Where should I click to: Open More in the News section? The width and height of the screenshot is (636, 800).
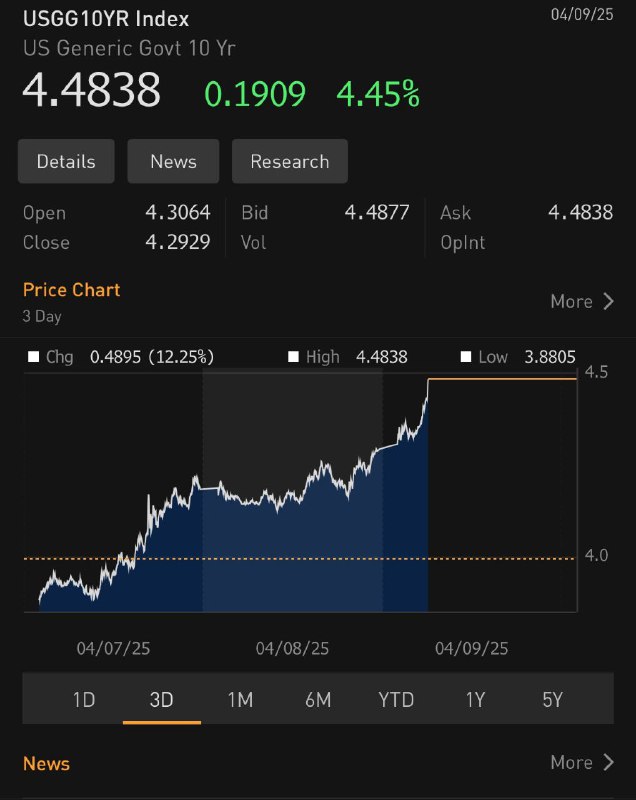pyautogui.click(x=582, y=762)
